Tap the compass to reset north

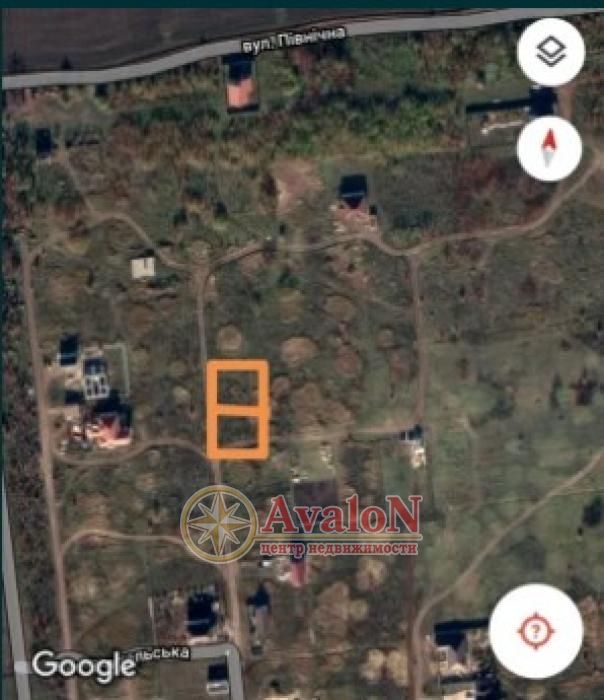549,148
